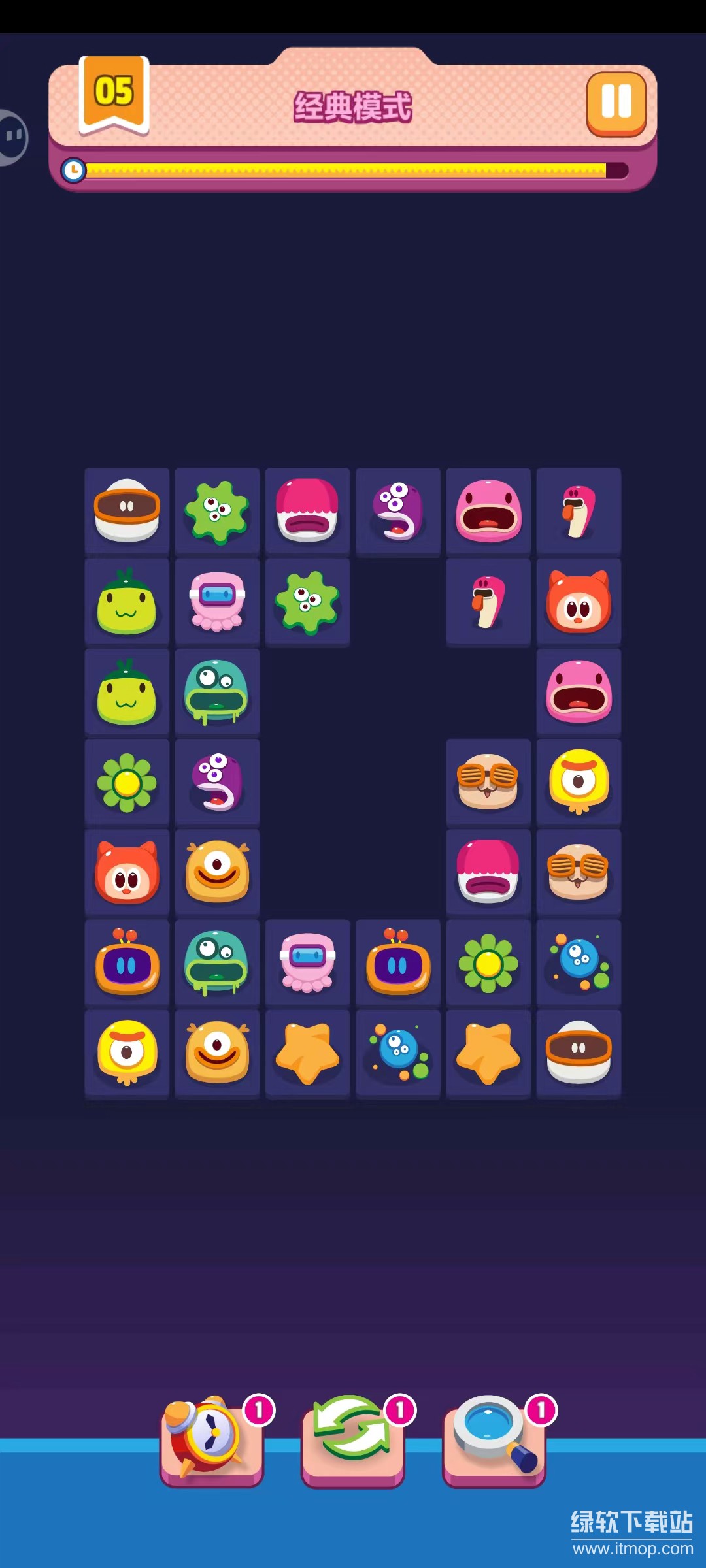Select the green germ tile beside the pink octopus
Screen dimensions: 706x1568
(307, 602)
